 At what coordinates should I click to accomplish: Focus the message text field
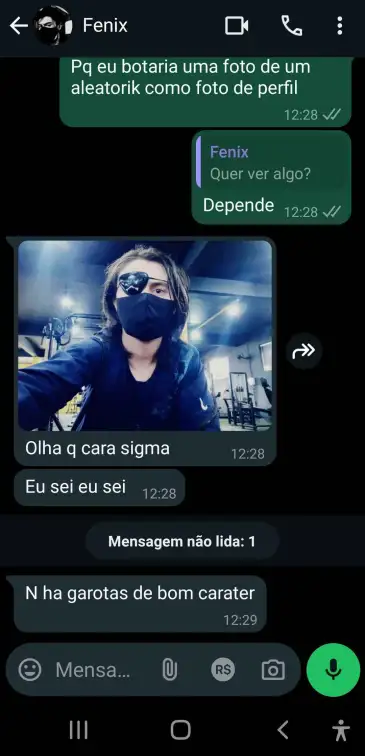coord(93,670)
